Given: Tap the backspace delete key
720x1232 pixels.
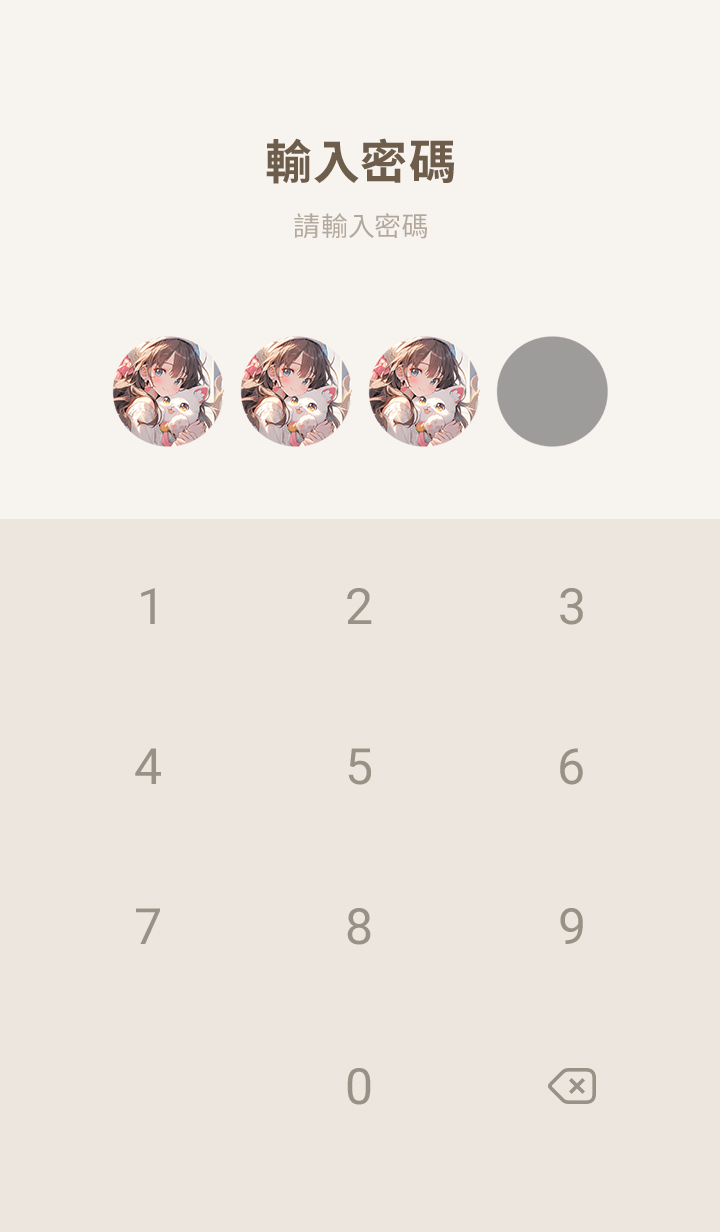Looking at the screenshot, I should [570, 1085].
